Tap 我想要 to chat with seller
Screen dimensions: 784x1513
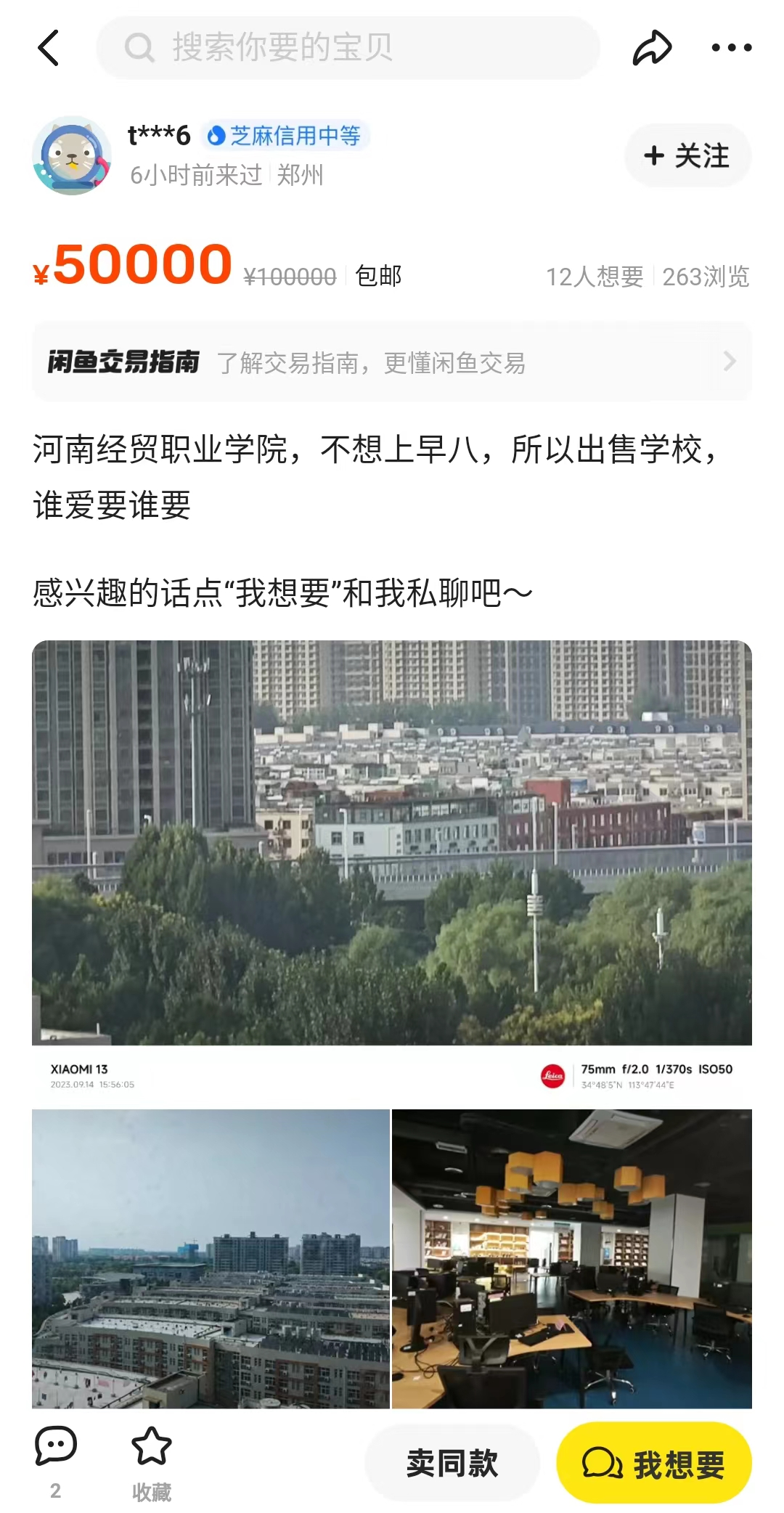[x=653, y=1463]
